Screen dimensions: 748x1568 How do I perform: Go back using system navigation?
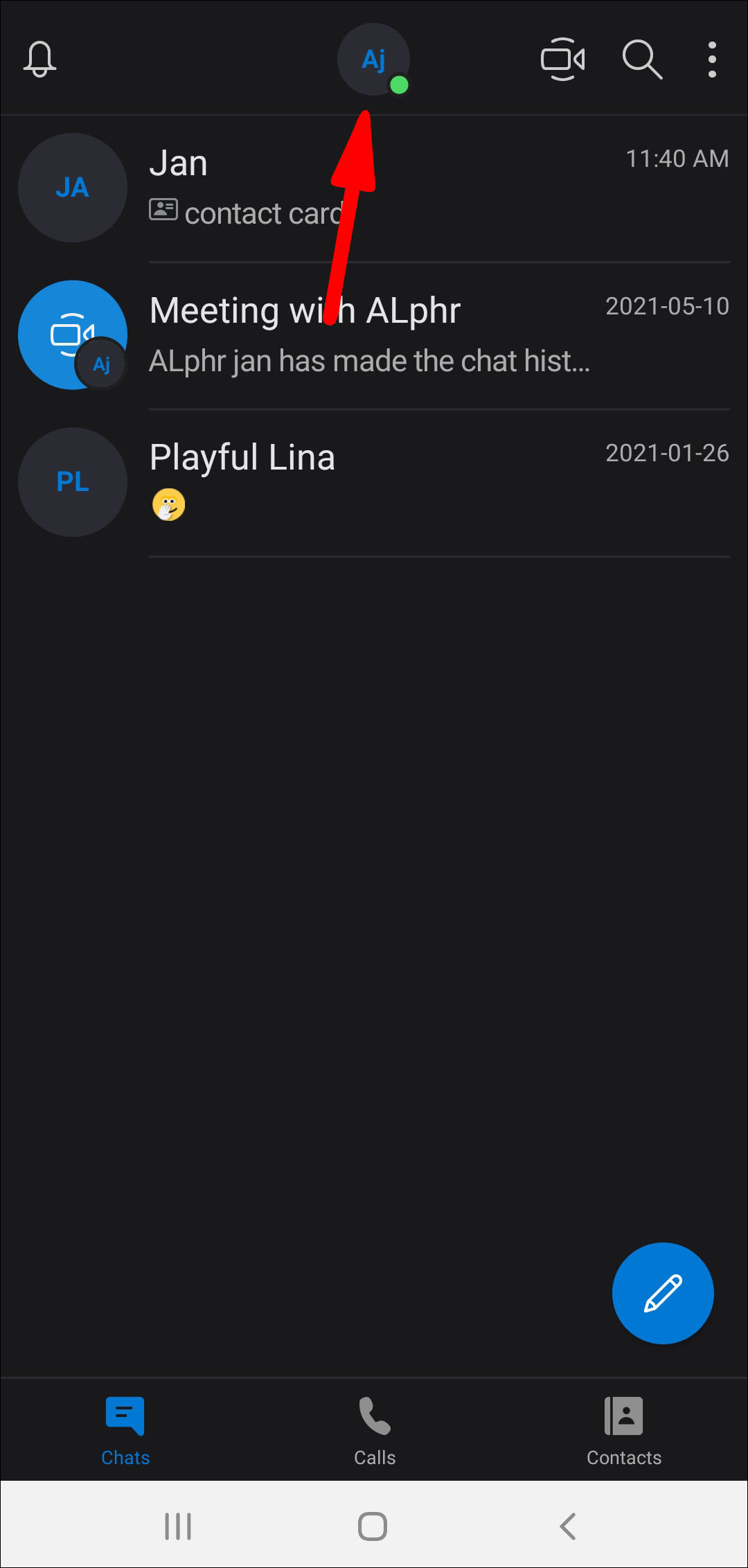568,1526
